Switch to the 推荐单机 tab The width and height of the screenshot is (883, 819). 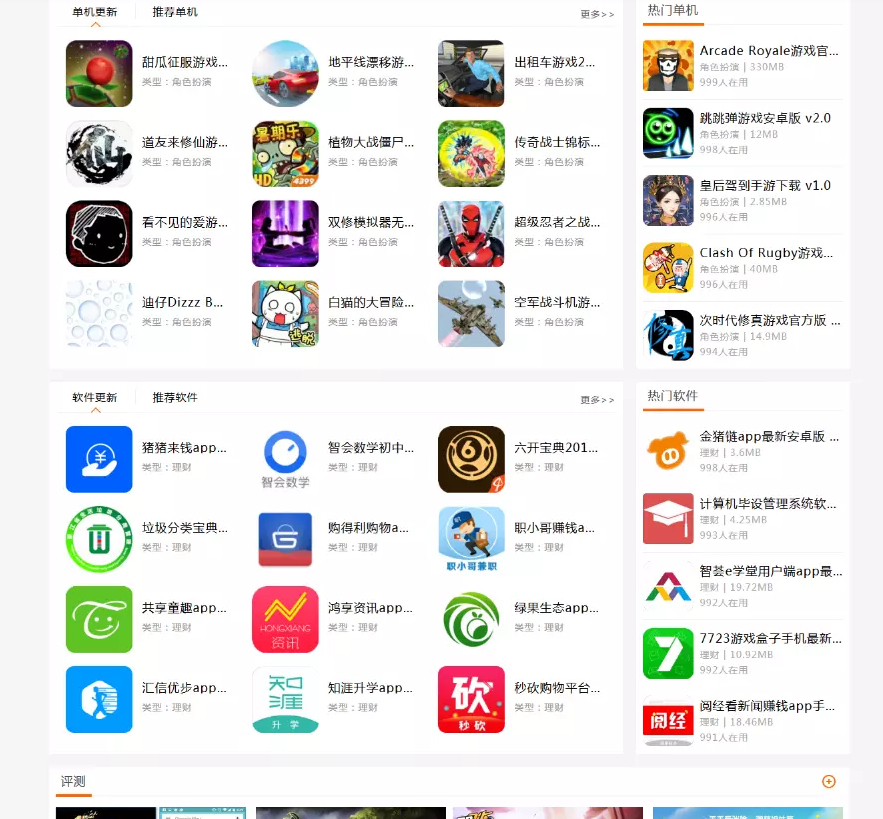click(175, 12)
